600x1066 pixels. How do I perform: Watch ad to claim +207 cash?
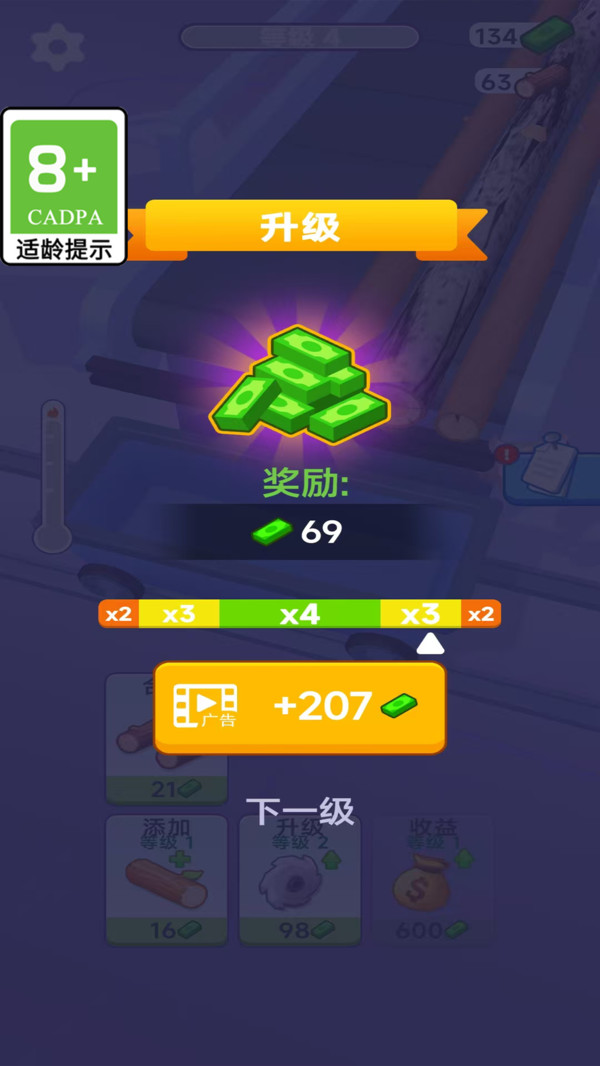tap(299, 707)
